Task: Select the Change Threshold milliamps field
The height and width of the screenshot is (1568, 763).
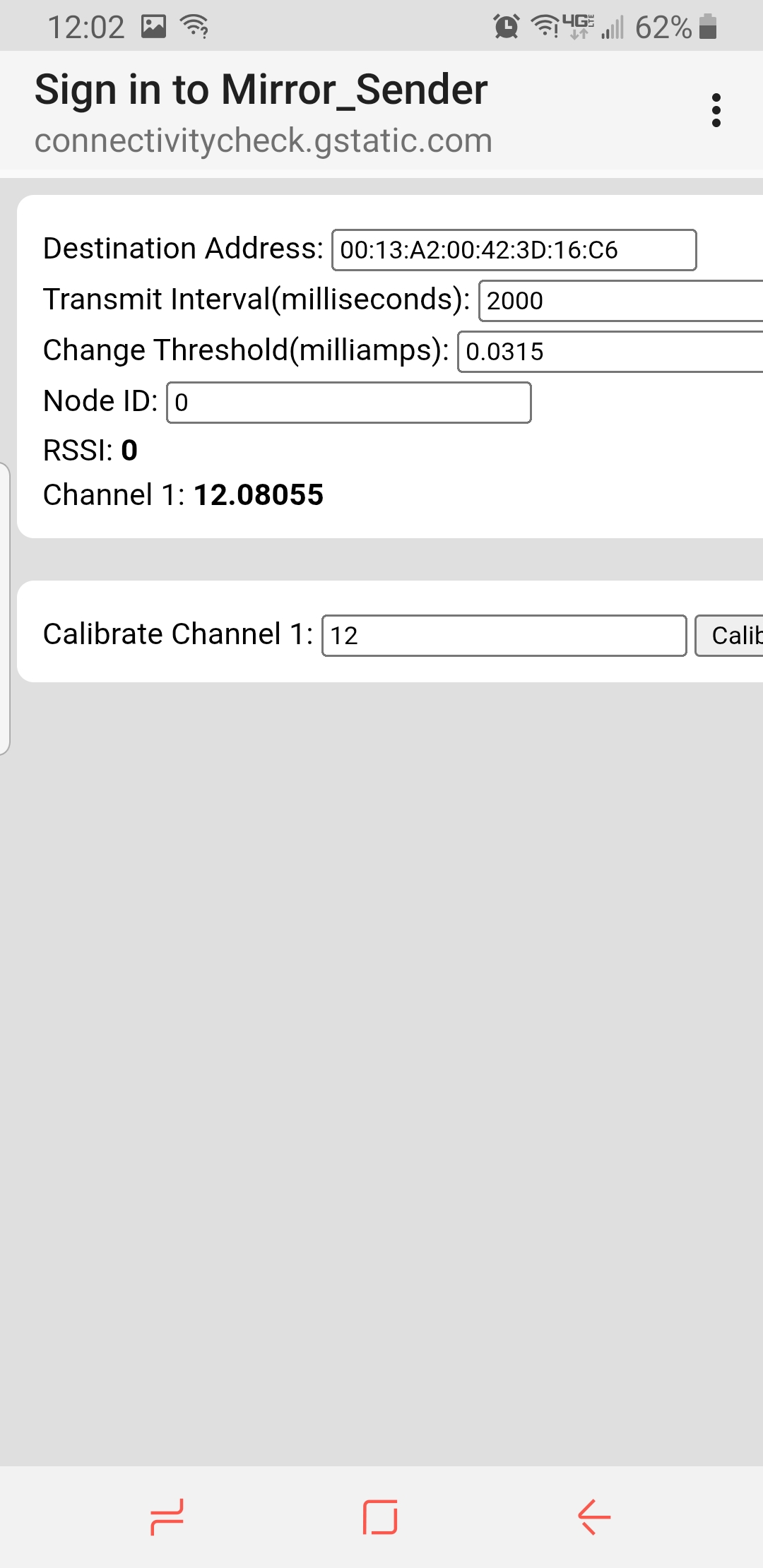Action: coord(610,352)
